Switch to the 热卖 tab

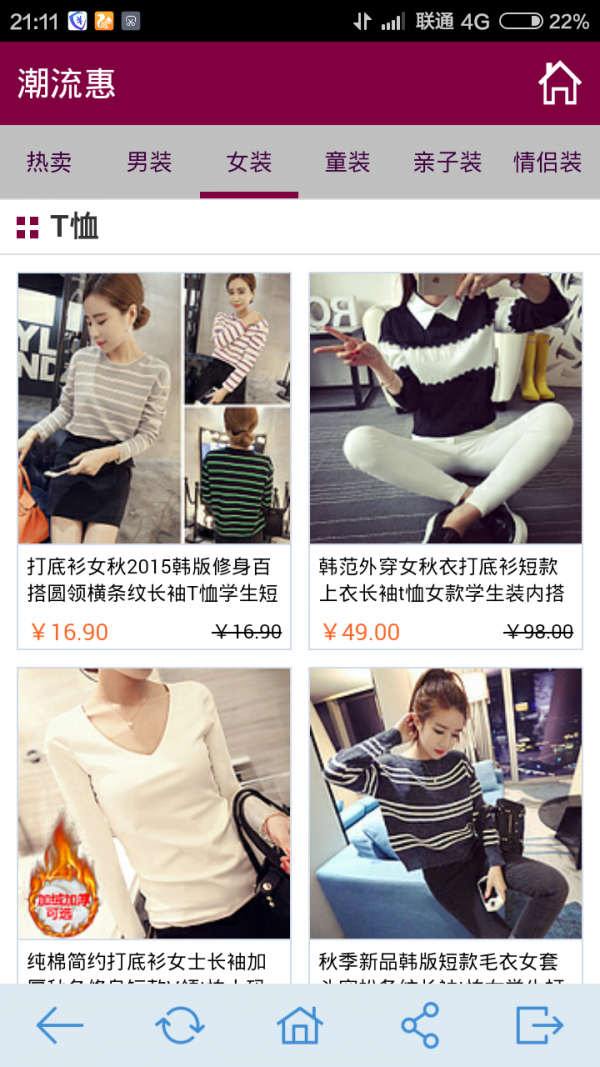tap(49, 162)
